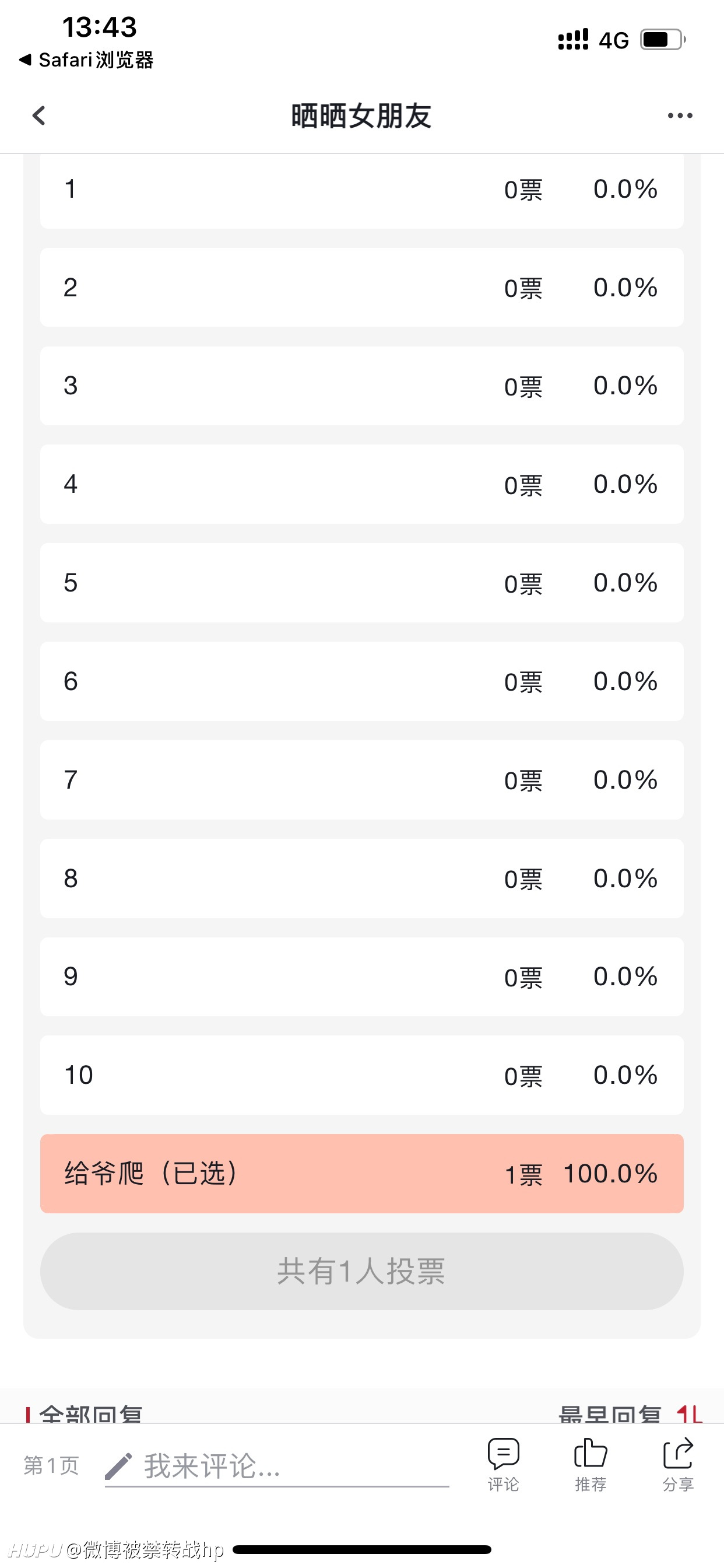Viewport: 724px width, 1568px height.
Task: Go back using the top-left arrow
Action: 39,115
